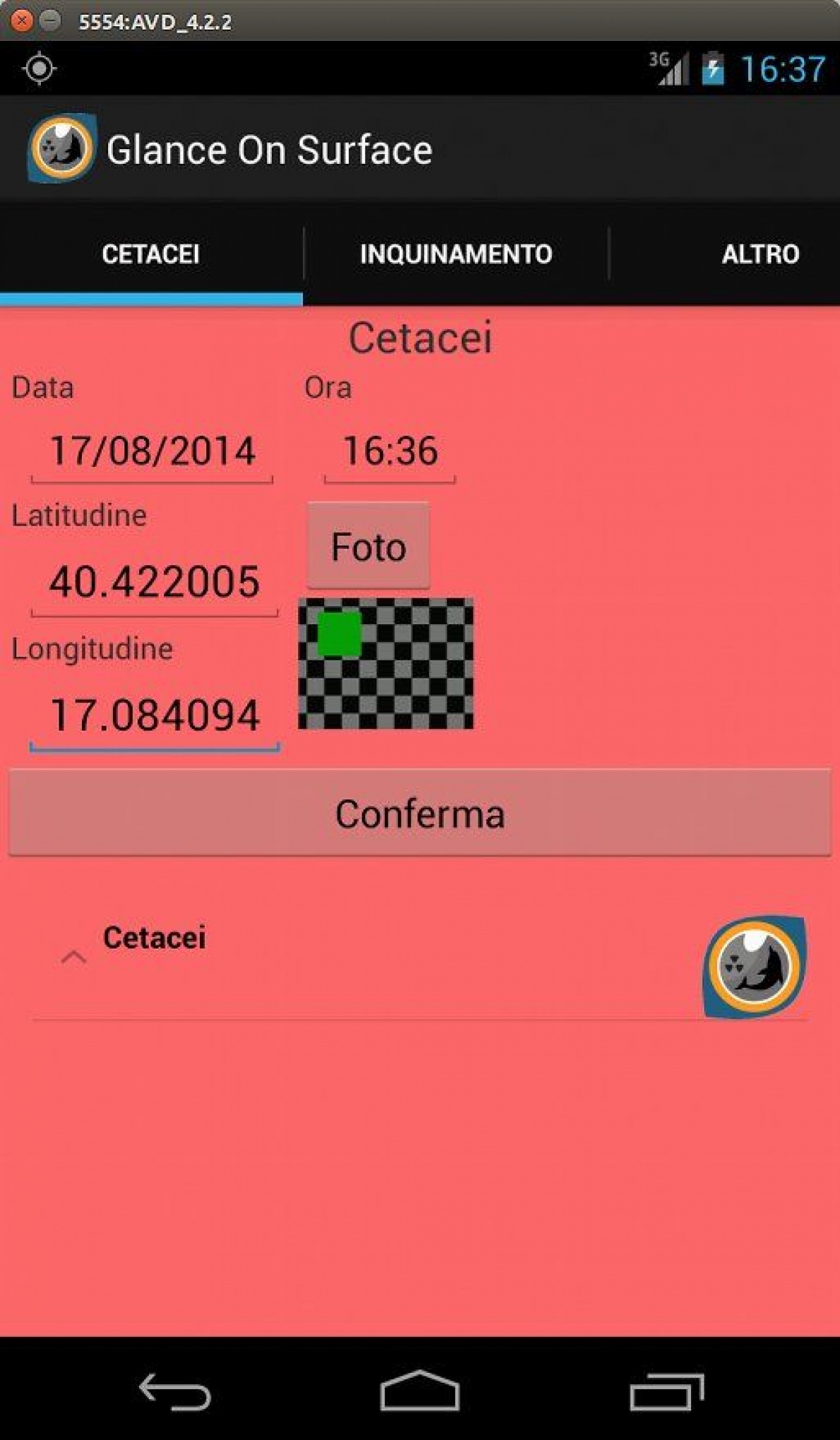Go back using the system back button
Image resolution: width=840 pixels, height=1440 pixels.
point(175,1391)
